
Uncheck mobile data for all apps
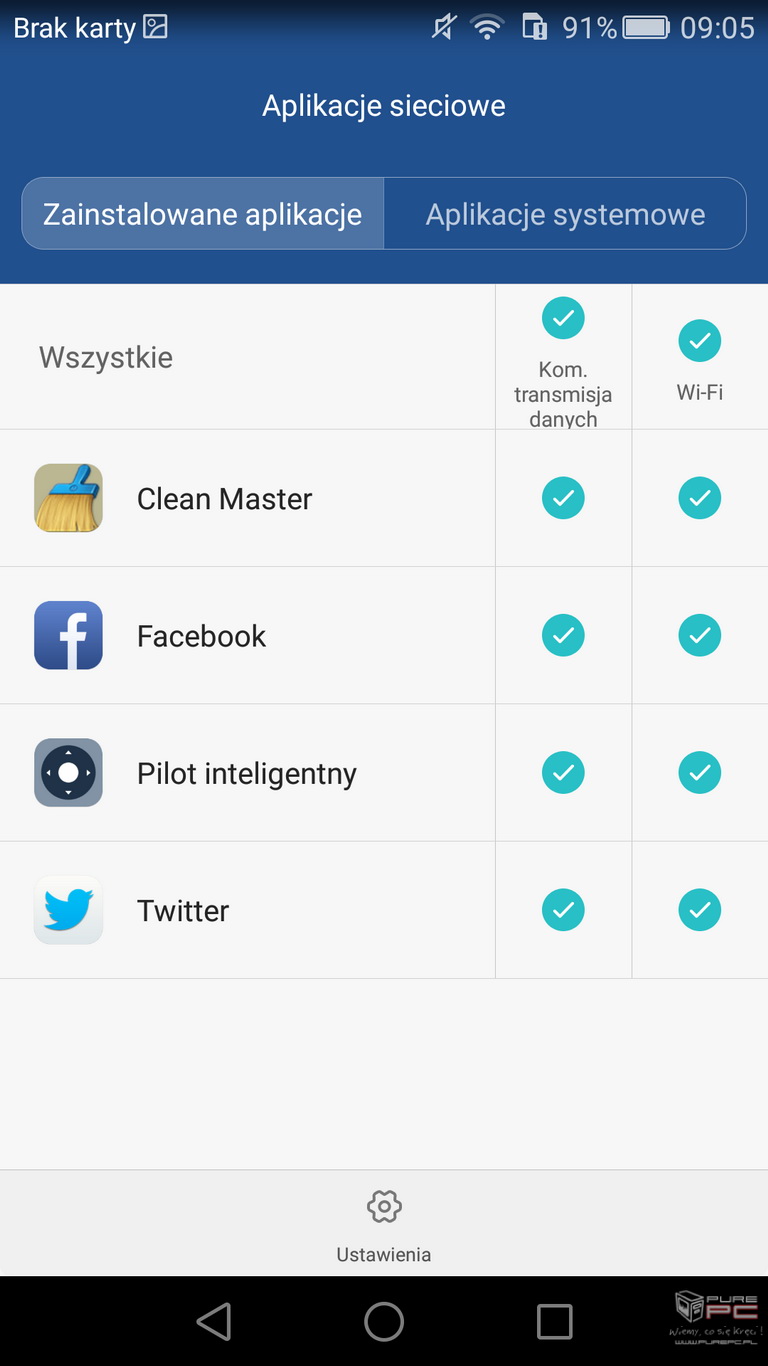tap(563, 318)
